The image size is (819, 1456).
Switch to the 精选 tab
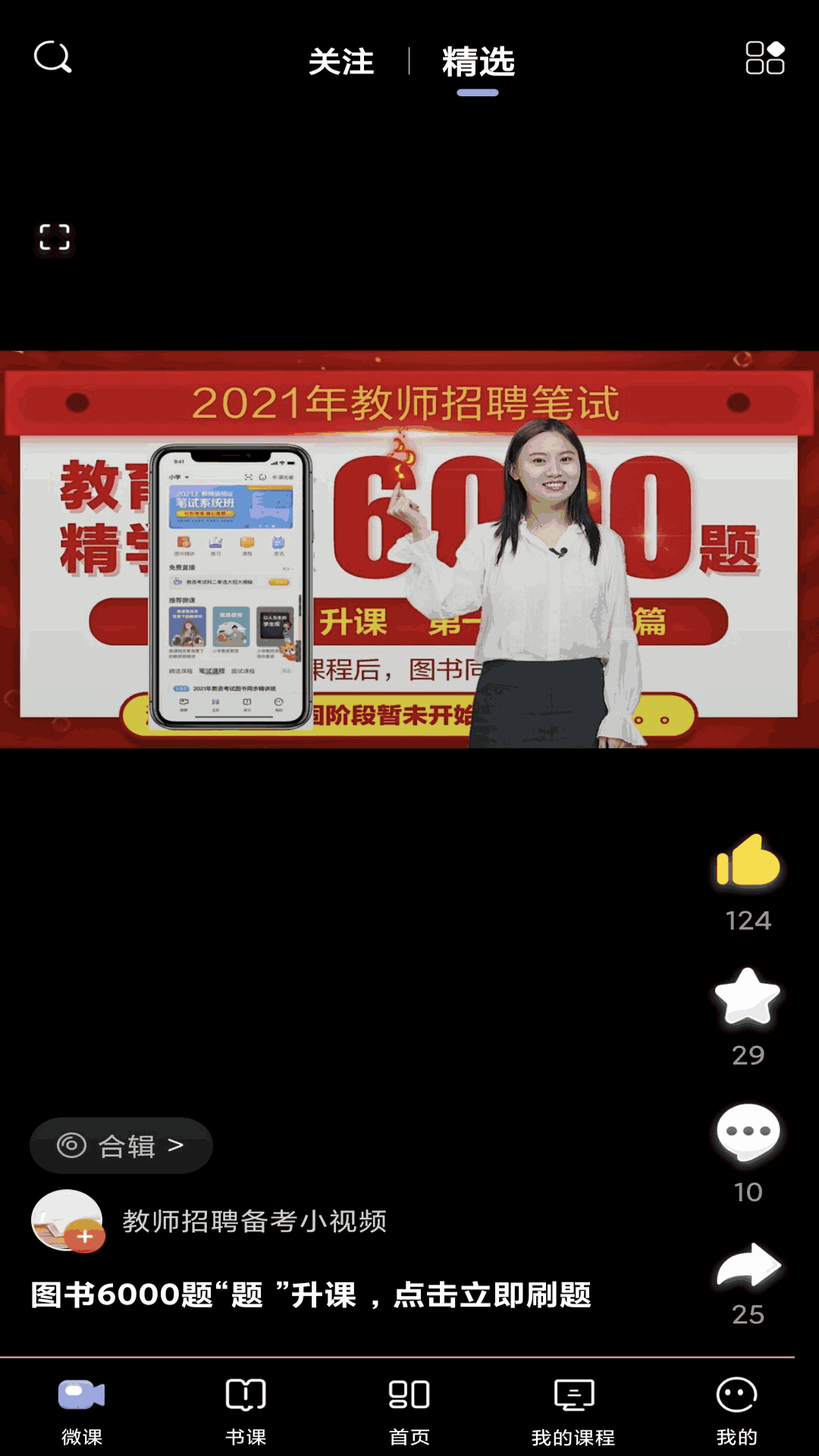coord(478,61)
